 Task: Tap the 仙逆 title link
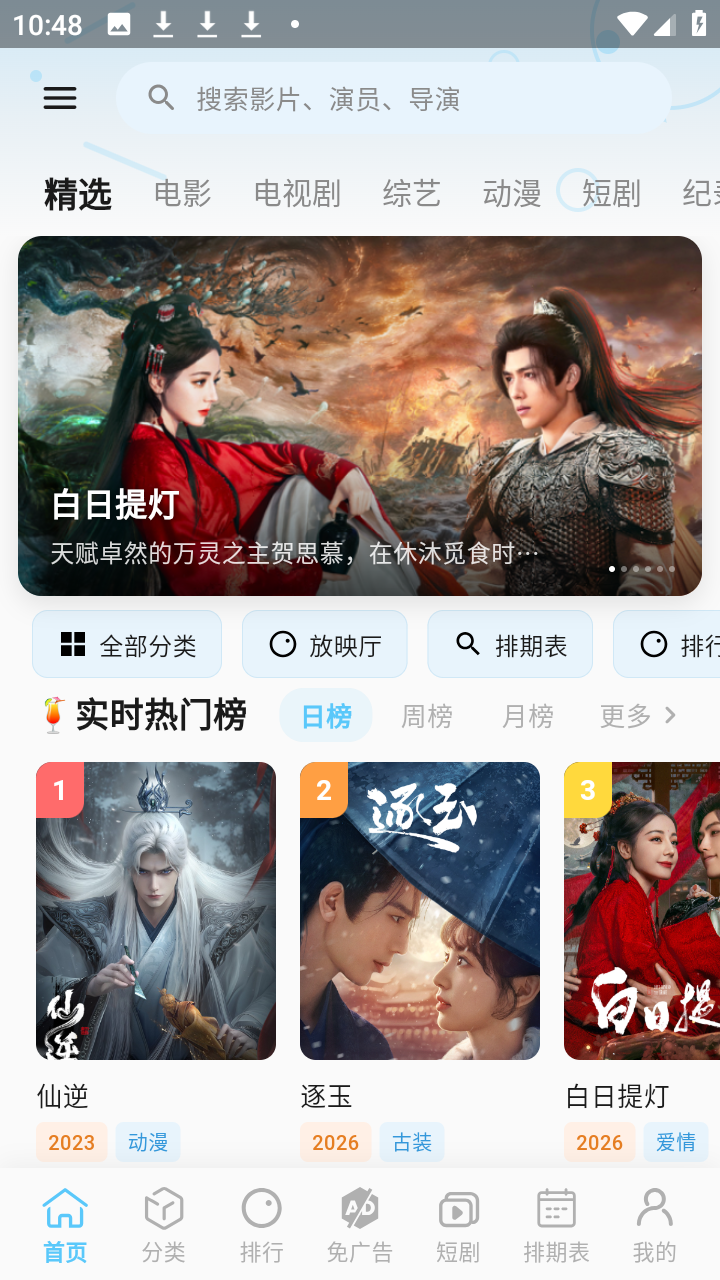(64, 1097)
